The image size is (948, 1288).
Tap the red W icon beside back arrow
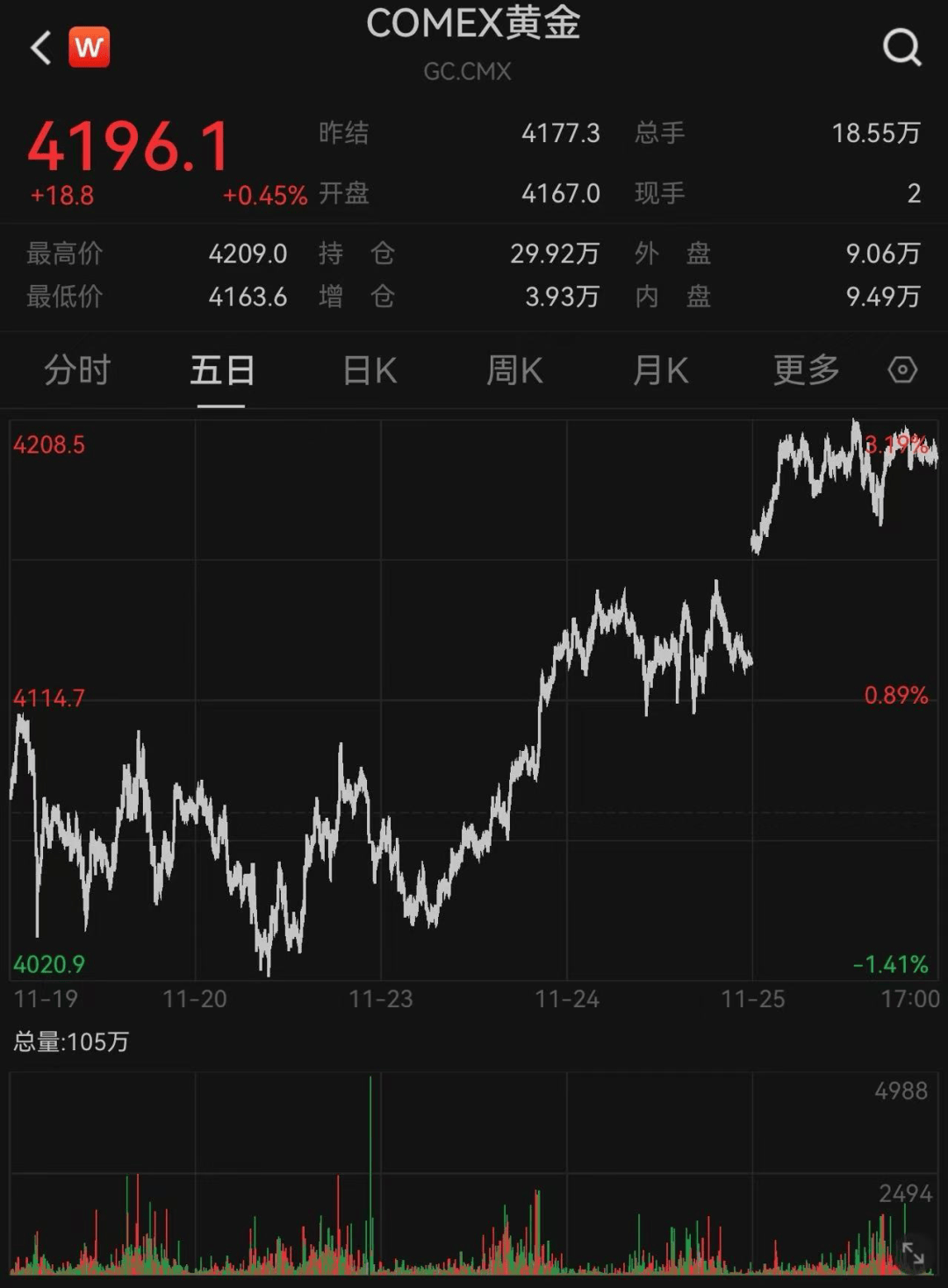coord(89,47)
